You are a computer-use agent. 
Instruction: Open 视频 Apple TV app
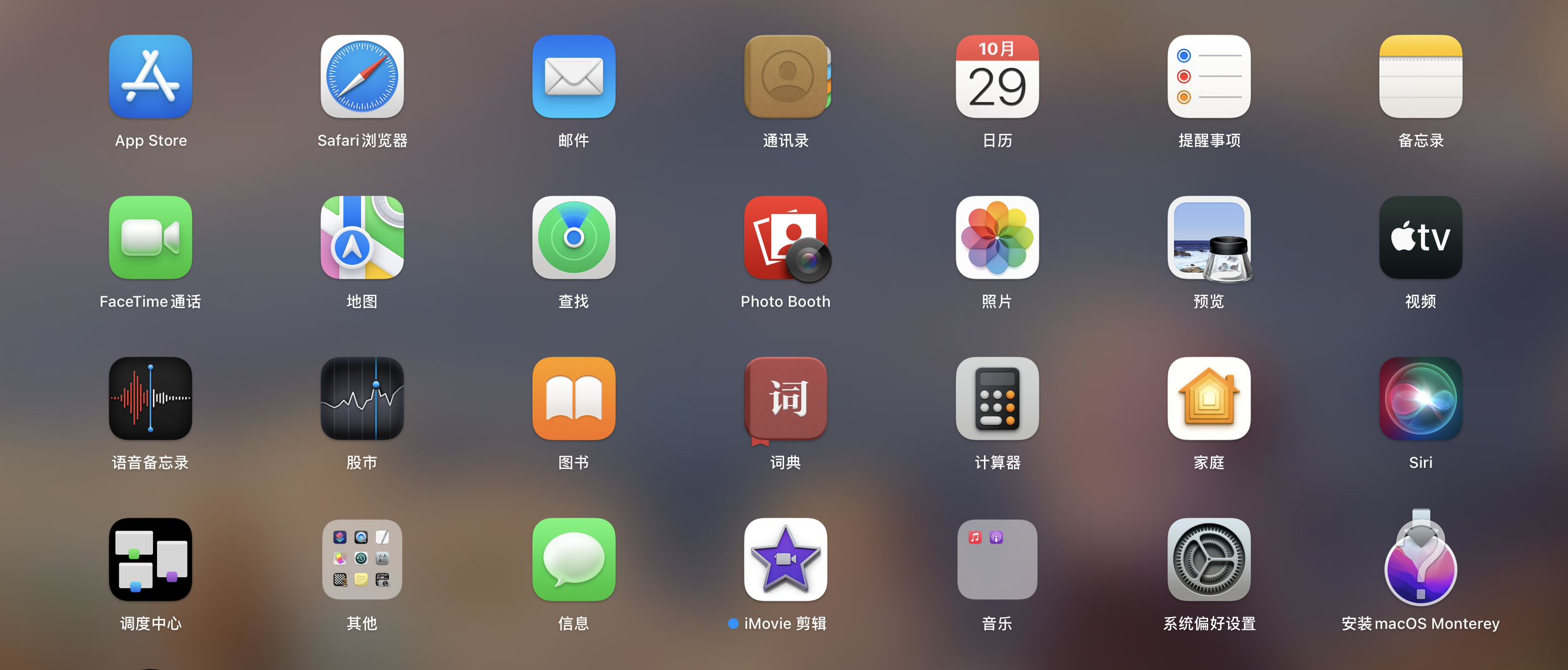[1420, 237]
